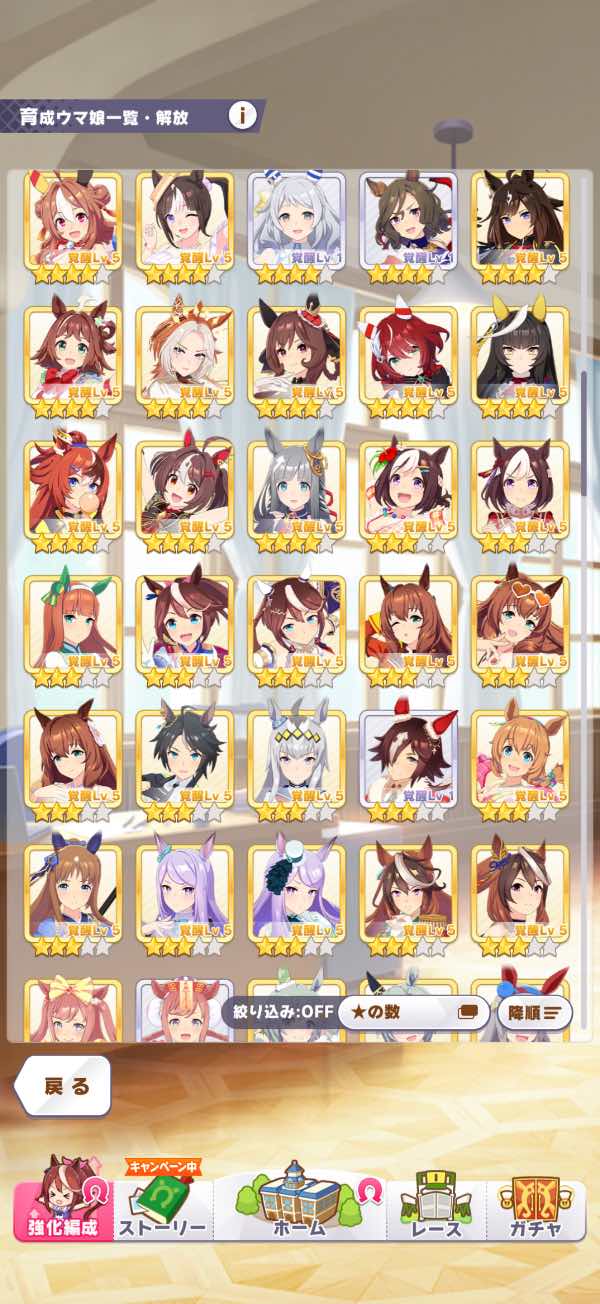Select the dark-haired character with red Santa-style ears
The height and width of the screenshot is (1304, 600).
(408, 758)
